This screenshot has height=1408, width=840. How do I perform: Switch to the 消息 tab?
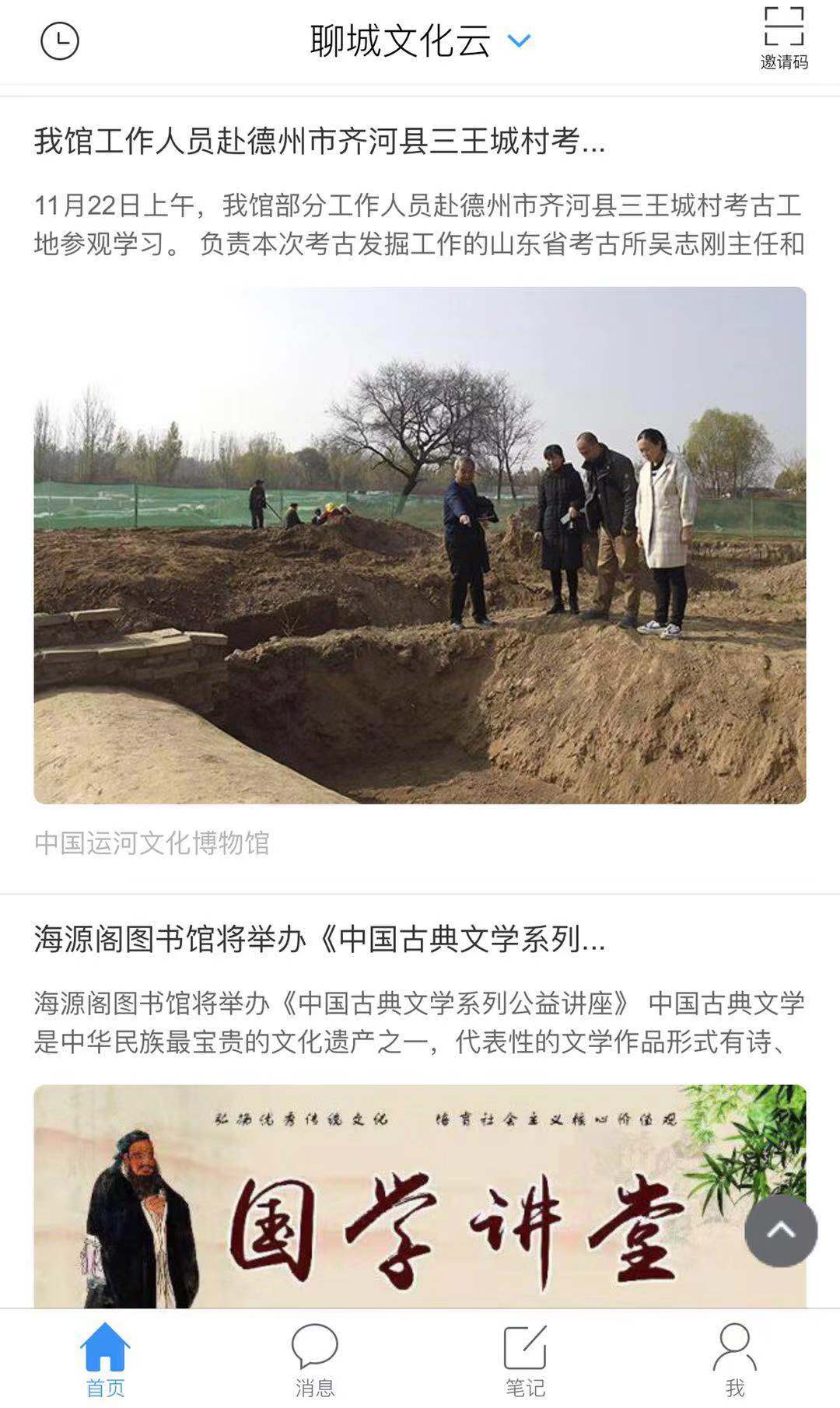315,1359
